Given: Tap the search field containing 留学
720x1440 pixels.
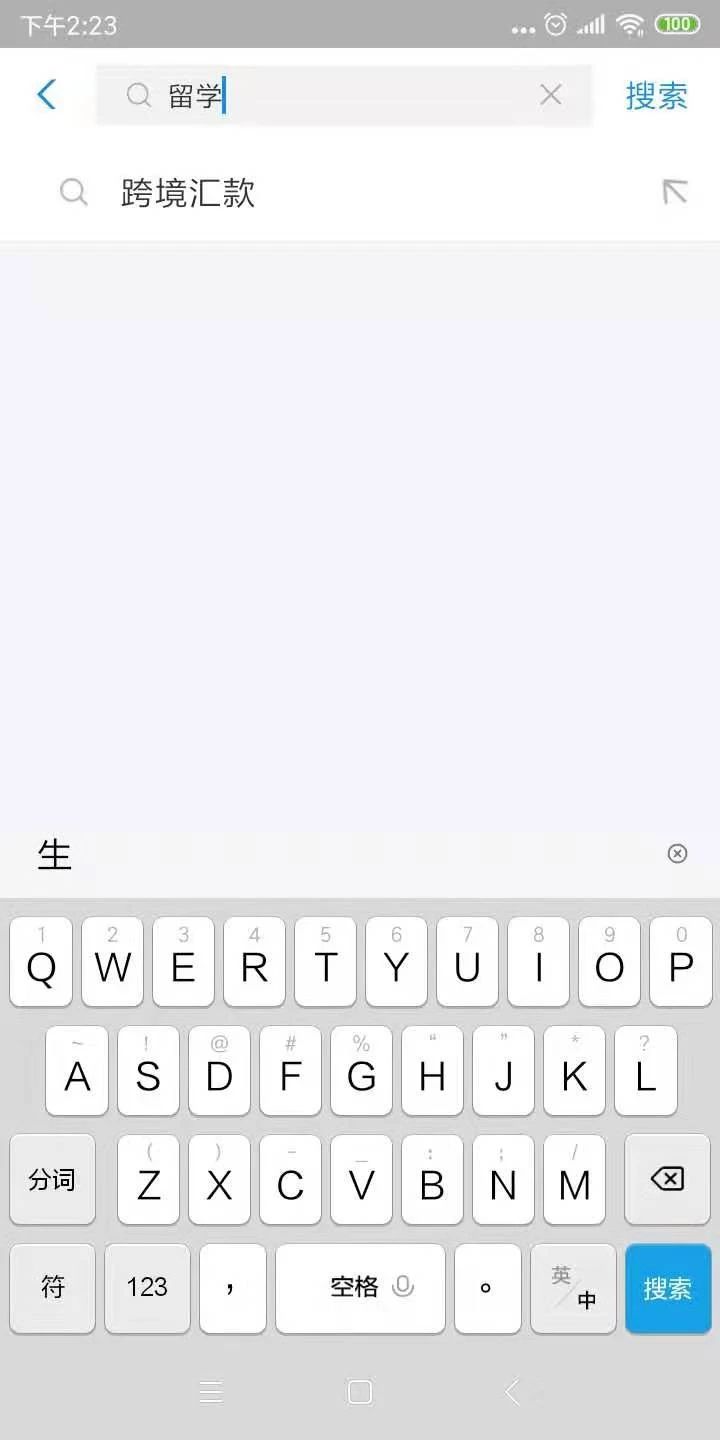Looking at the screenshot, I should pyautogui.click(x=340, y=96).
